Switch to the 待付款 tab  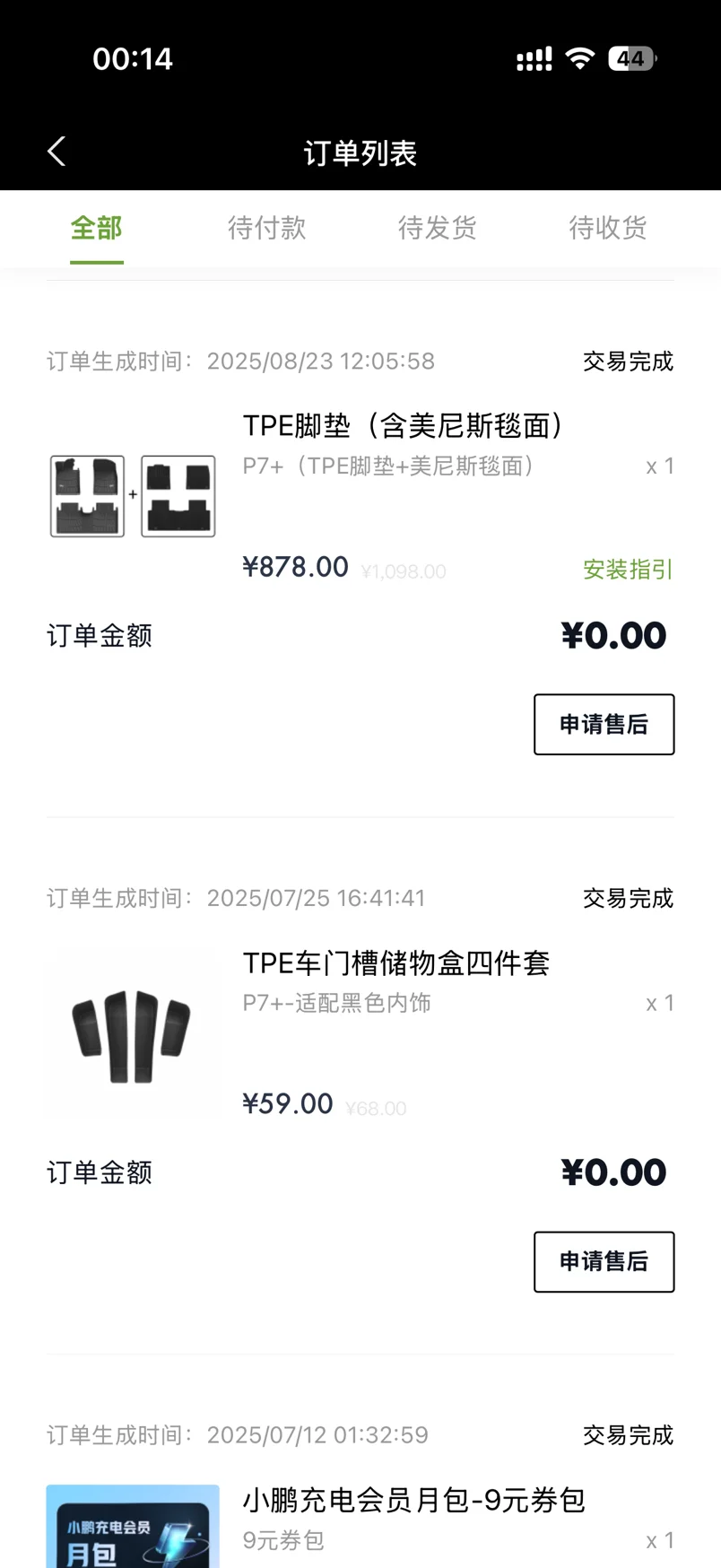[266, 228]
